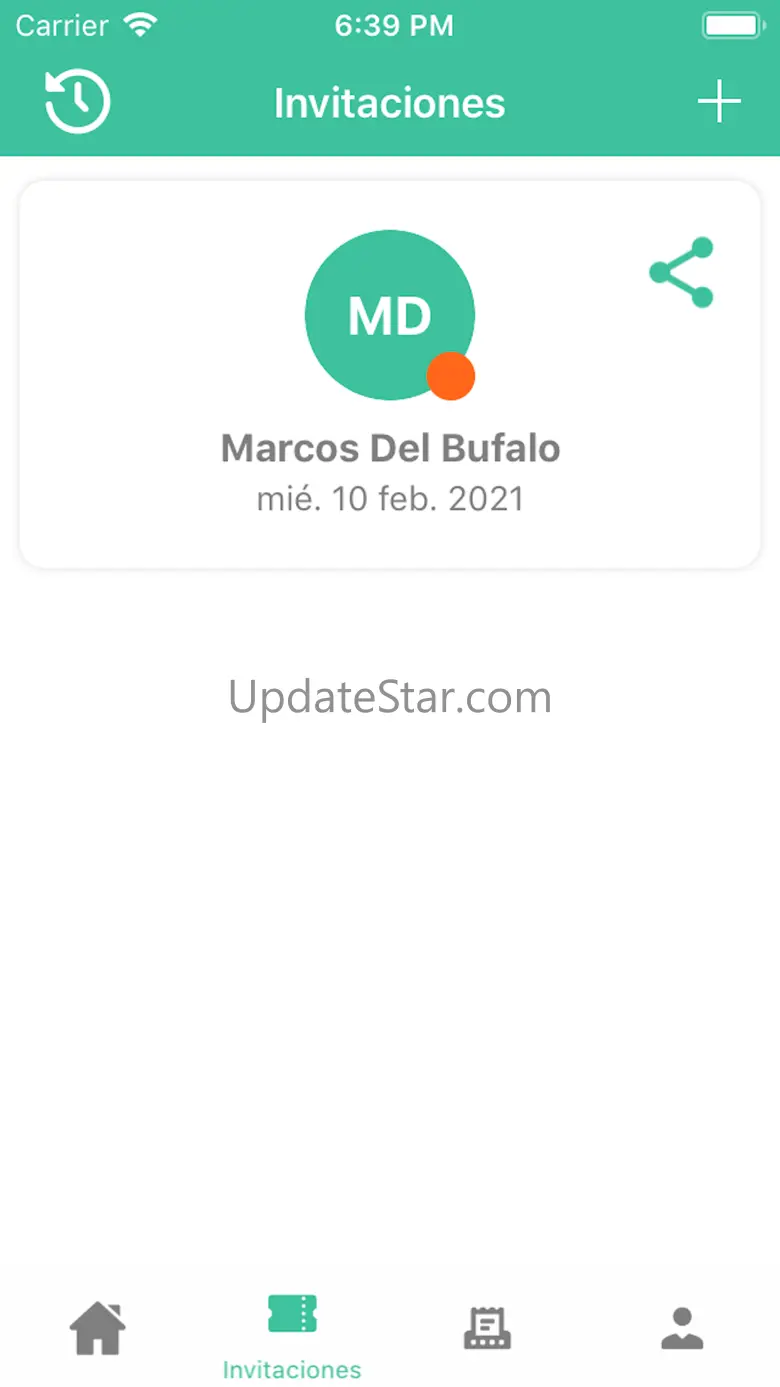The width and height of the screenshot is (780, 1387).
Task: Select the Invitaciones tab
Action: (292, 1333)
